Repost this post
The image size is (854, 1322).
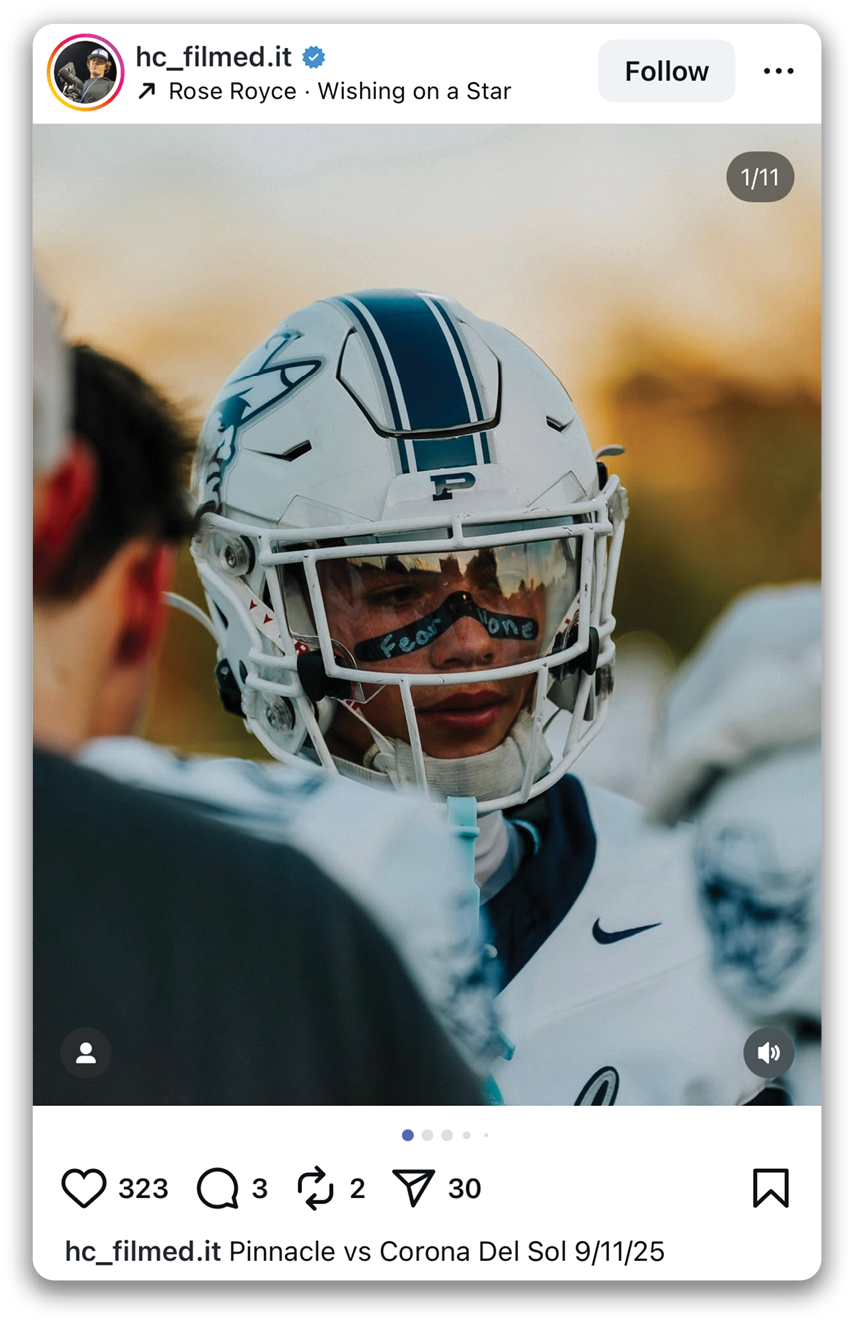315,1188
